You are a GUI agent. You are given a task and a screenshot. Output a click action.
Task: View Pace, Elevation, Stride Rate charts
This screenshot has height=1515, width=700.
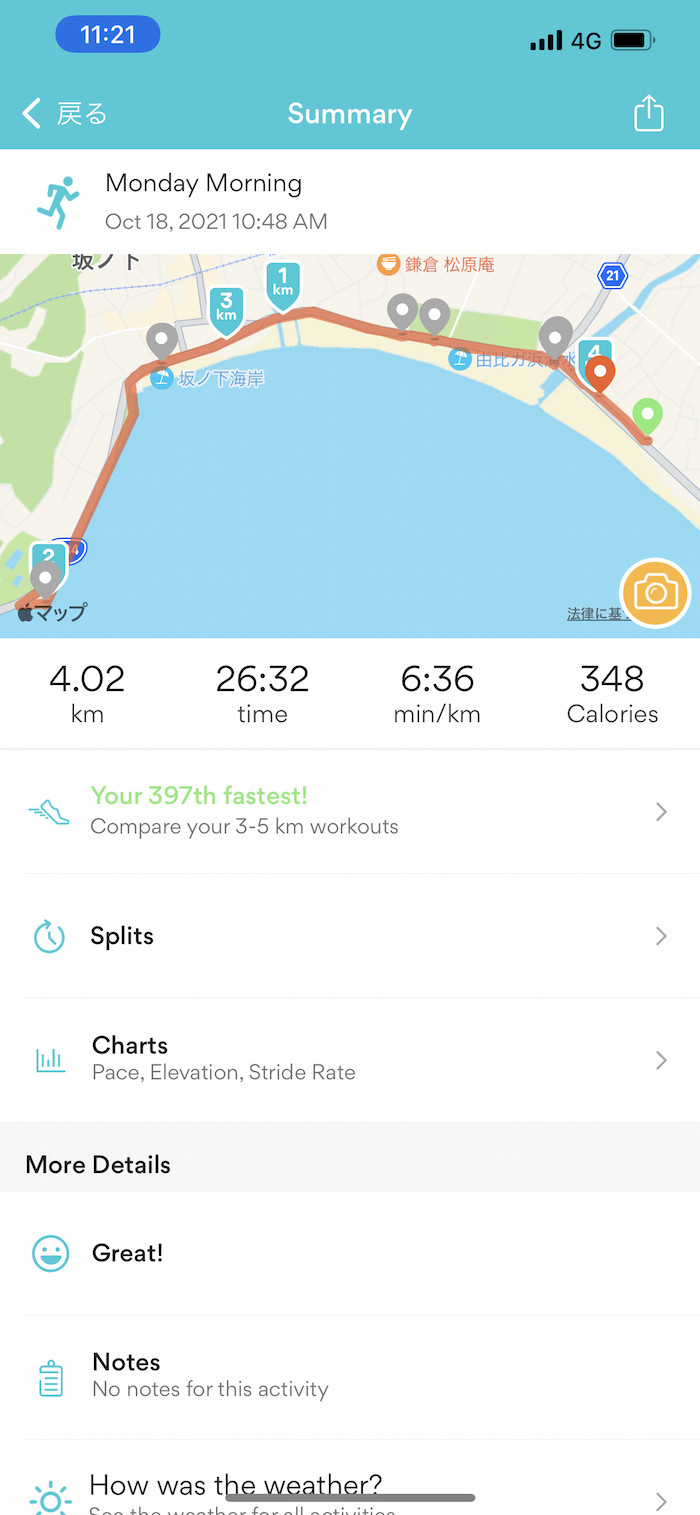(x=350, y=1059)
